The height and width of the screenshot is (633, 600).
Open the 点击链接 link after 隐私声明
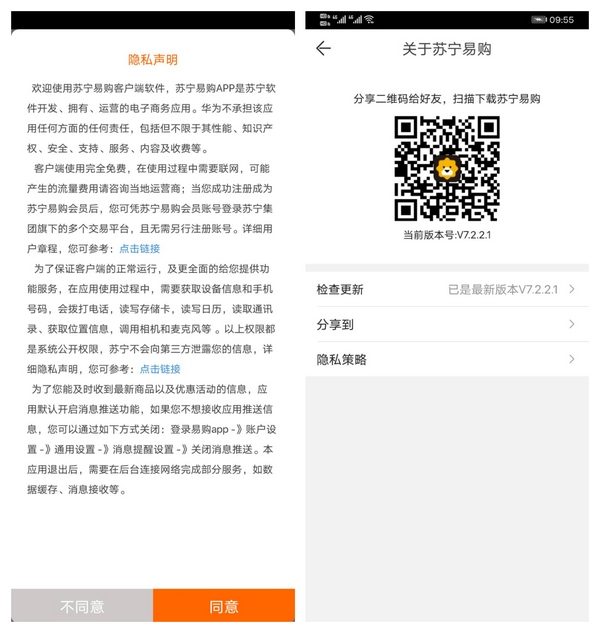coord(160,369)
